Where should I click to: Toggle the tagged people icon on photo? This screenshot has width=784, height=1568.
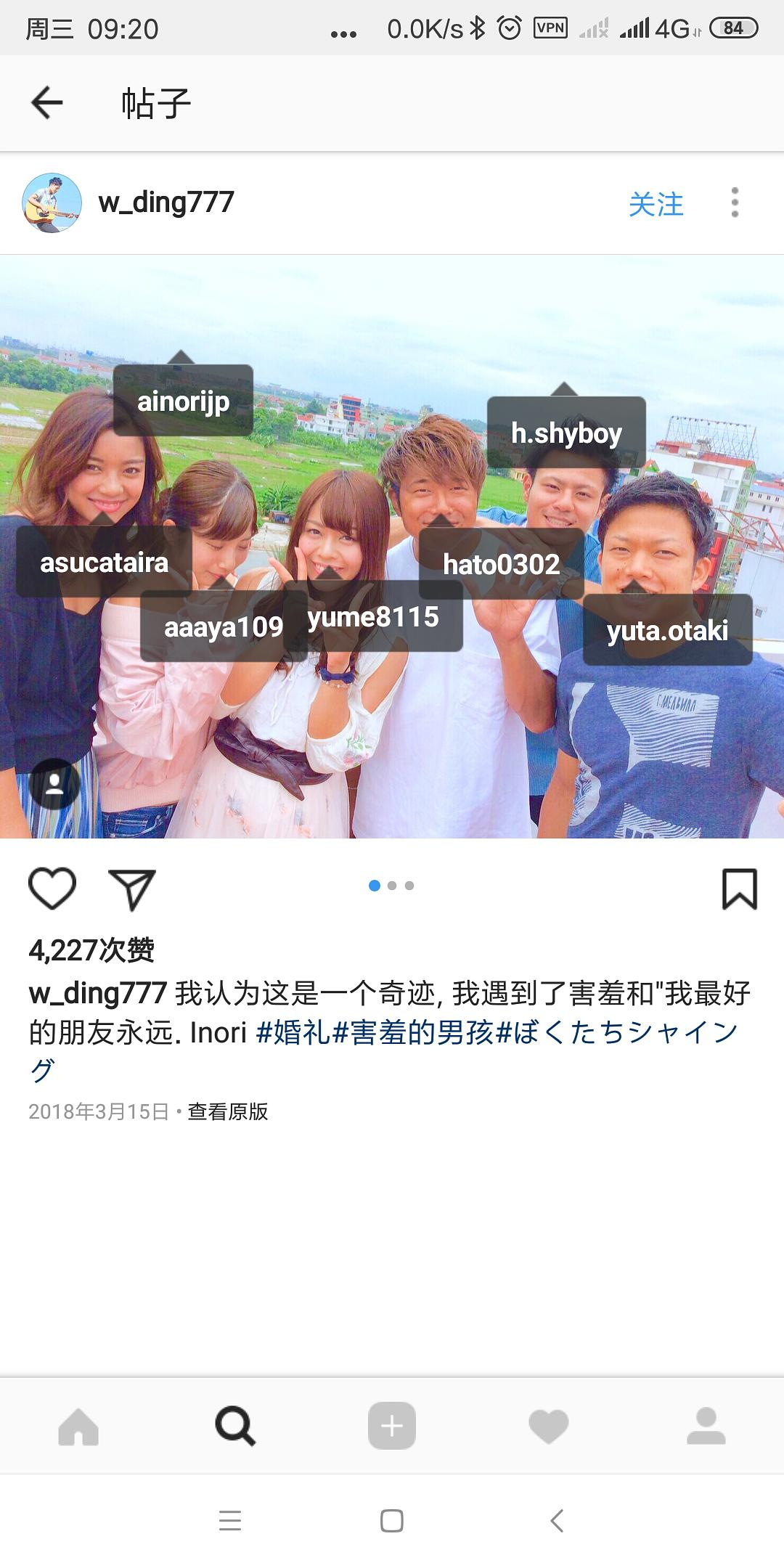coord(54,785)
